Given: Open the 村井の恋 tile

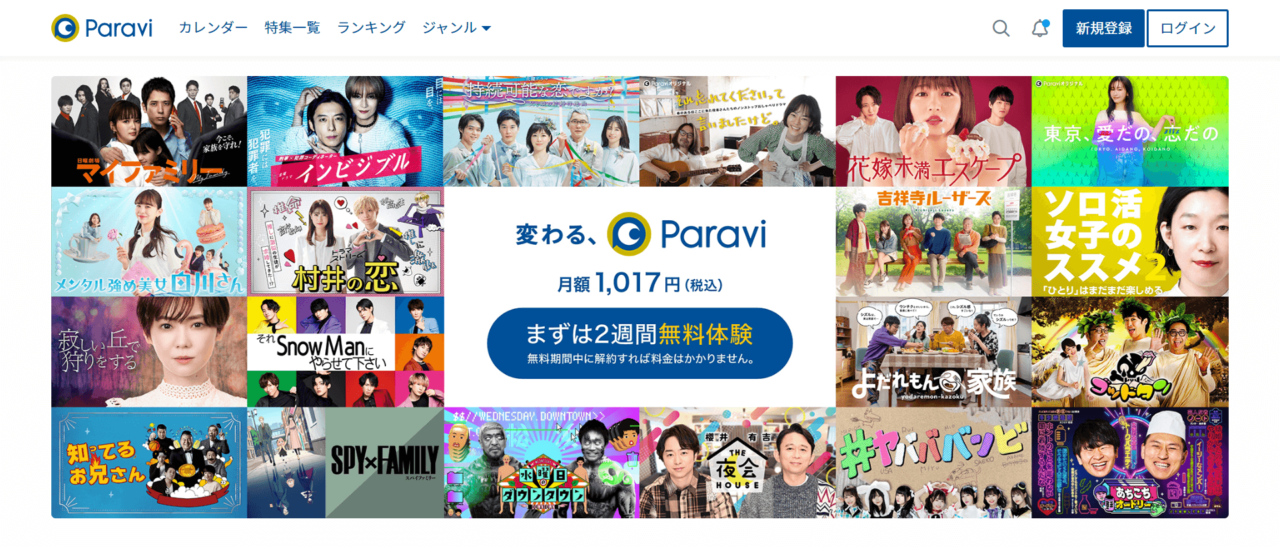Looking at the screenshot, I should [345, 241].
